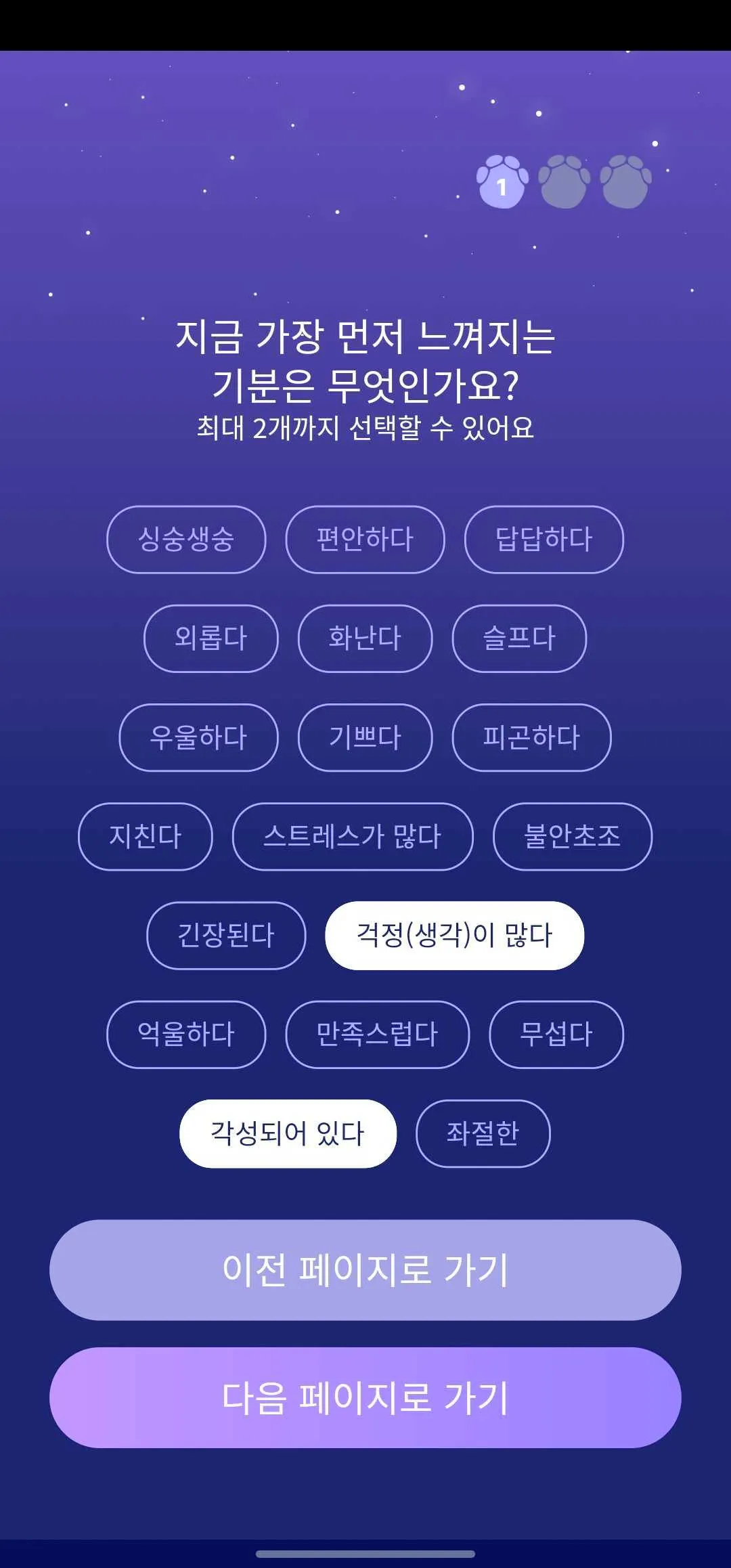Go back with 이전 페이지로 가기

(365, 1269)
